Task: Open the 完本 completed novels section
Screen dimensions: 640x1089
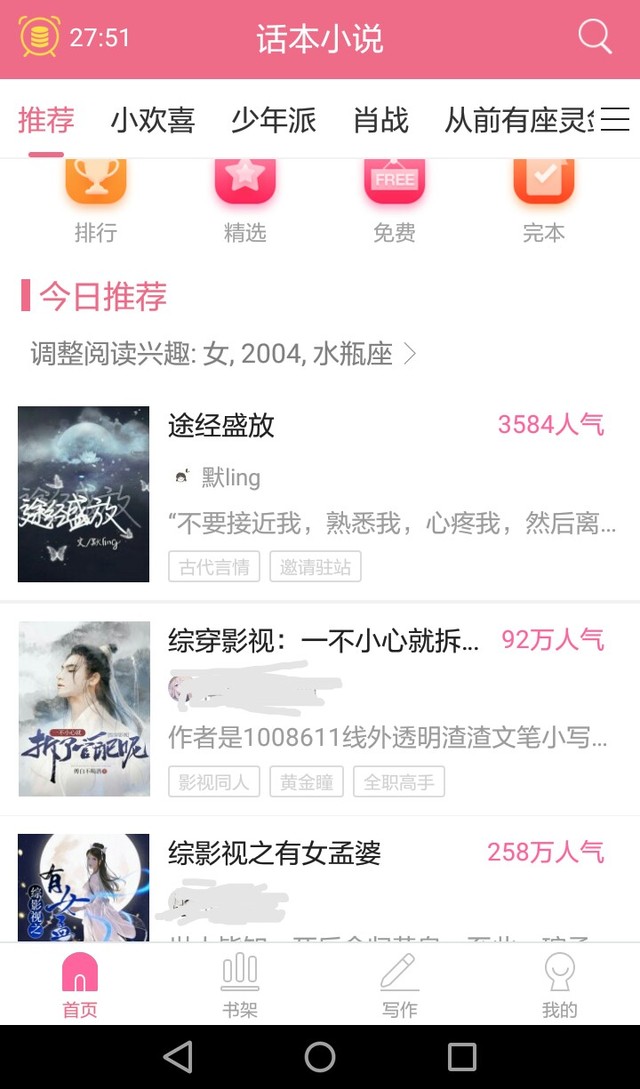Action: coord(544,200)
